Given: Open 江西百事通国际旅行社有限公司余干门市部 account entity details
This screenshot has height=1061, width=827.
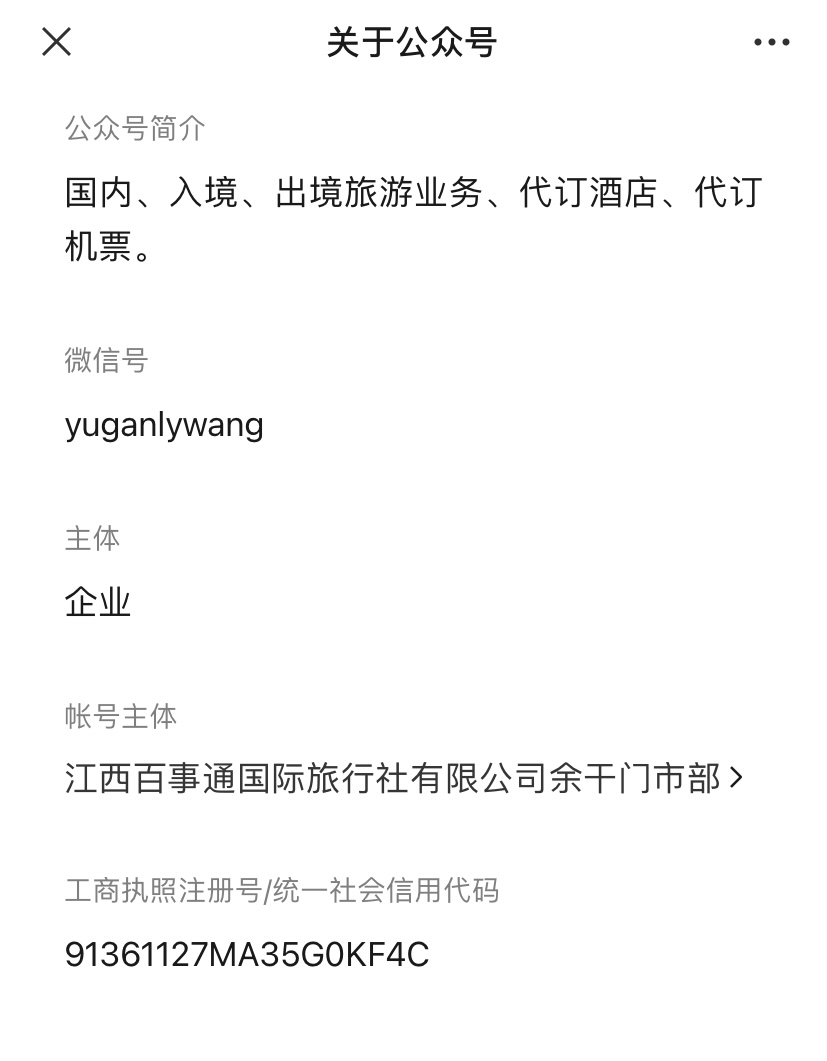Looking at the screenshot, I should point(404,778).
